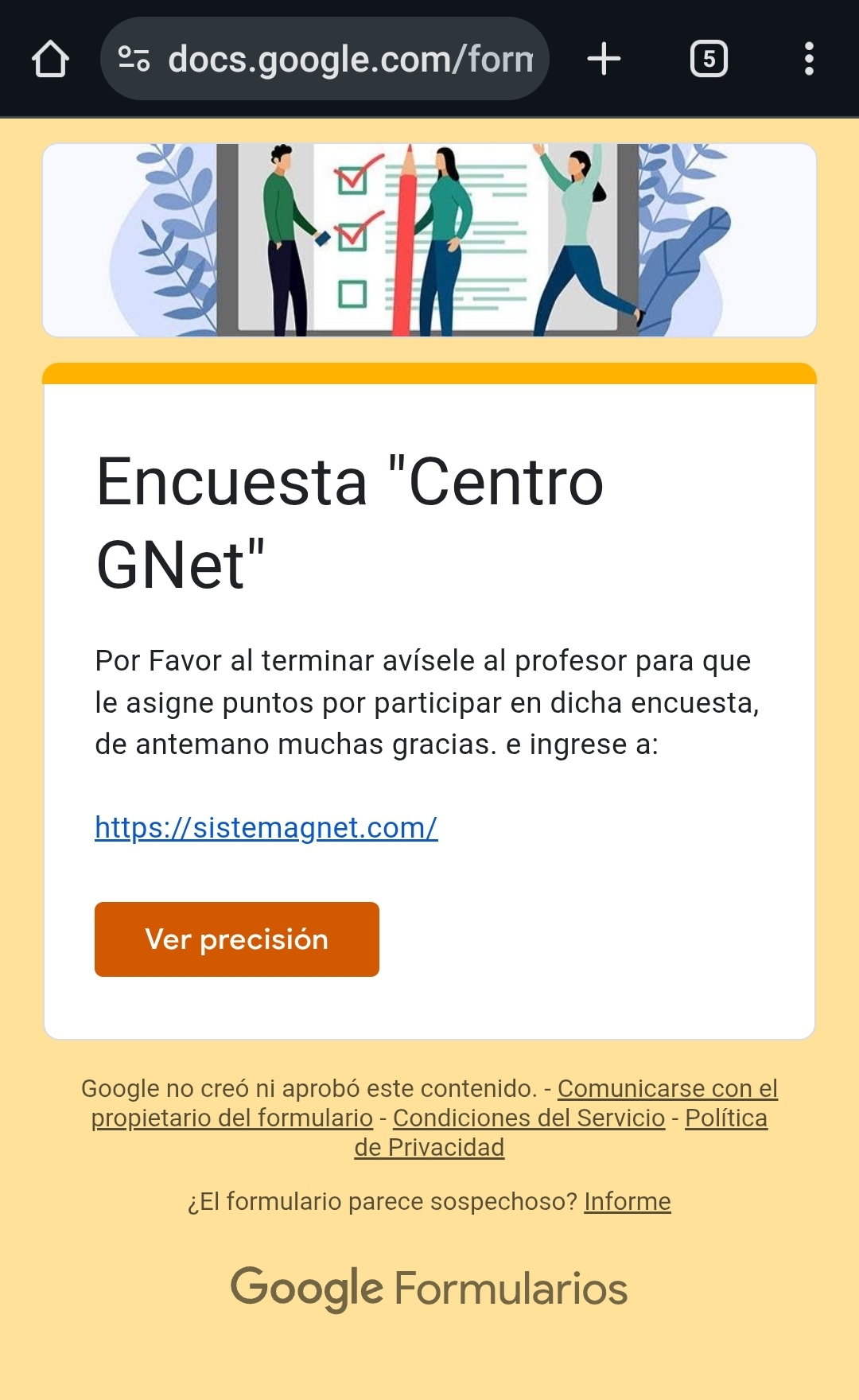Report the form via Informe link
The height and width of the screenshot is (1400, 859).
627,1201
